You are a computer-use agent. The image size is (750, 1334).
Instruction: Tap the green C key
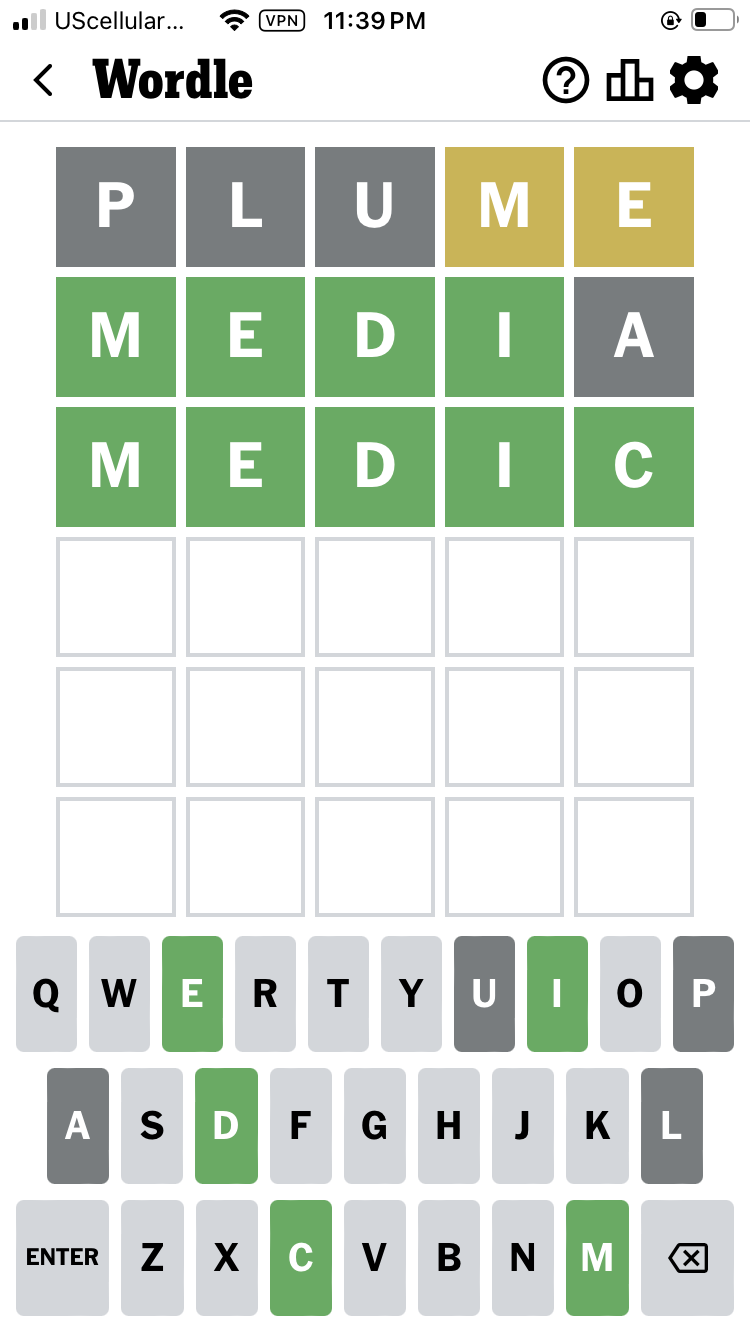coord(300,1257)
